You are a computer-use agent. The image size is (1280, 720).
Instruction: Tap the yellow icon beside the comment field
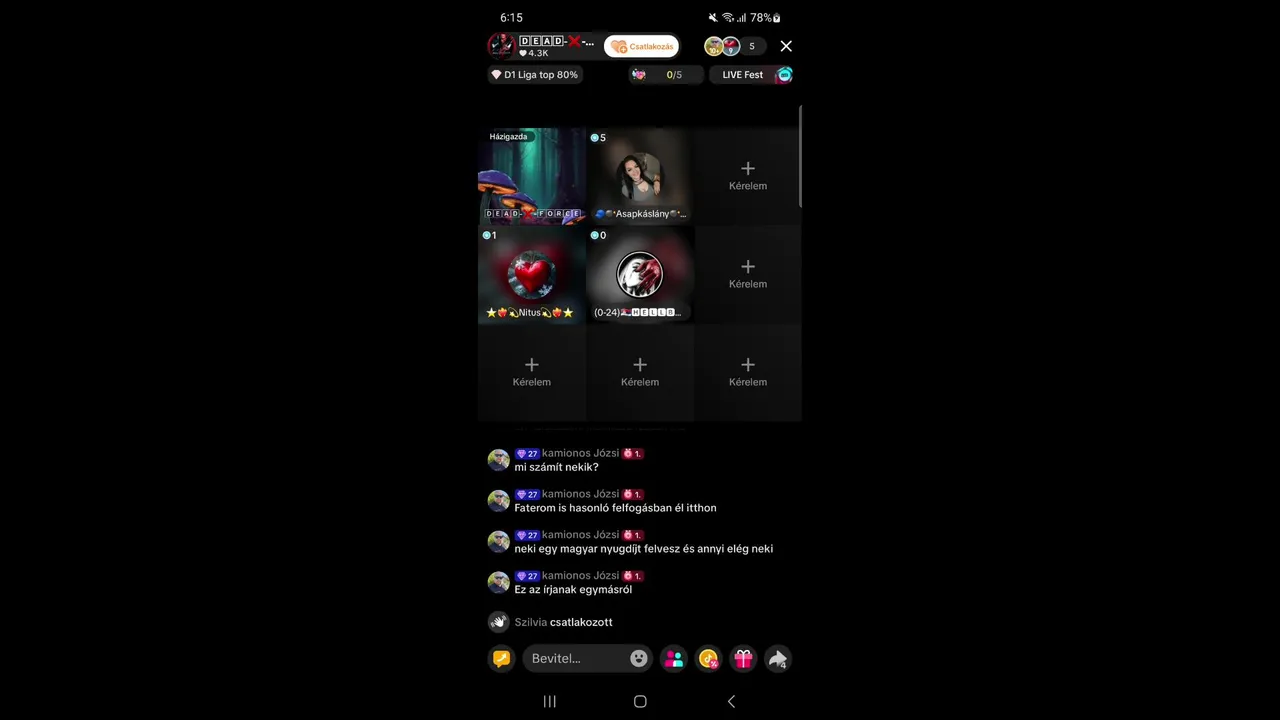pyautogui.click(x=501, y=658)
